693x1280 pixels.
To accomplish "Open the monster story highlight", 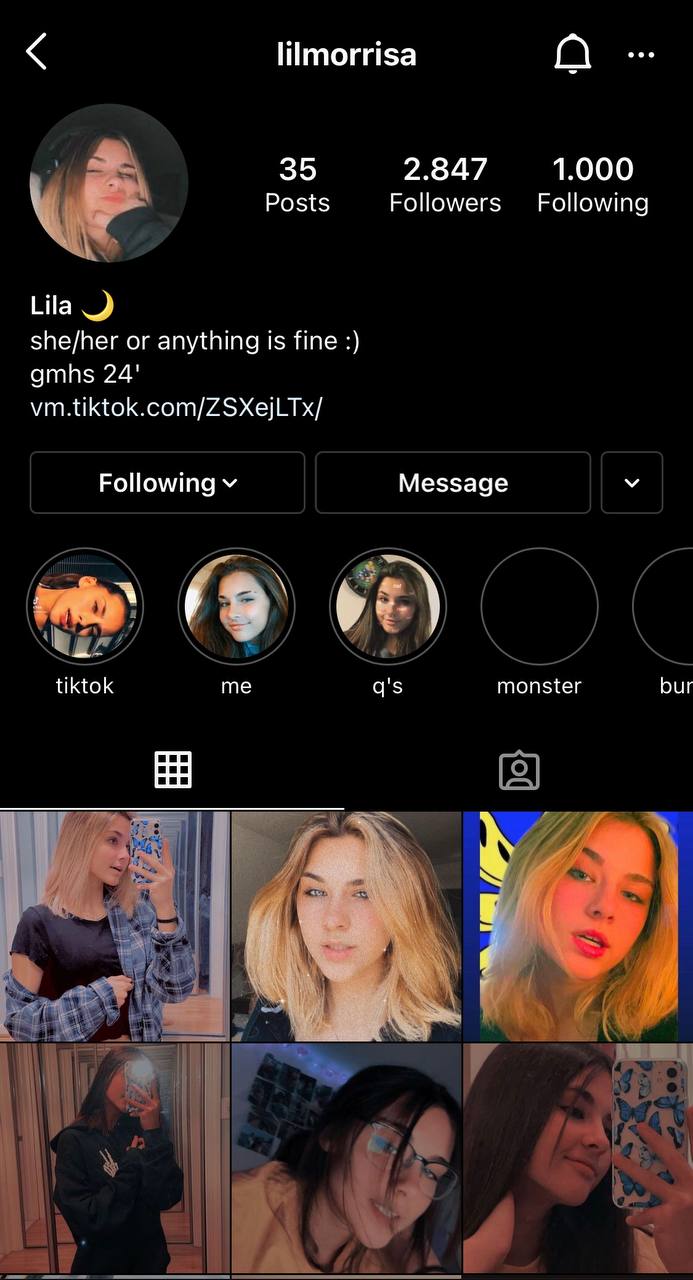I will (x=539, y=606).
